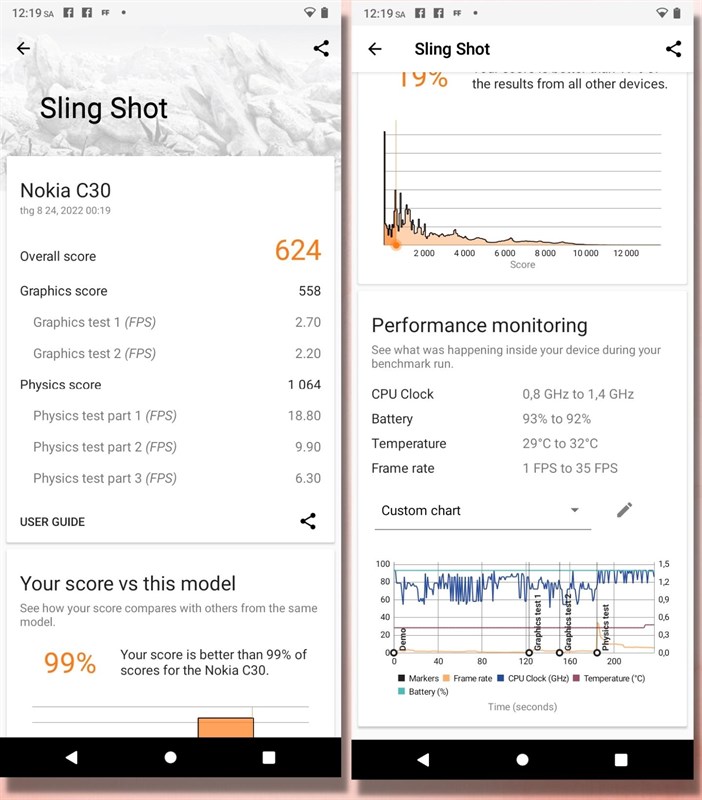Tap system home button under Performance monitoring screen
Image resolution: width=702 pixels, height=800 pixels.
point(522,759)
